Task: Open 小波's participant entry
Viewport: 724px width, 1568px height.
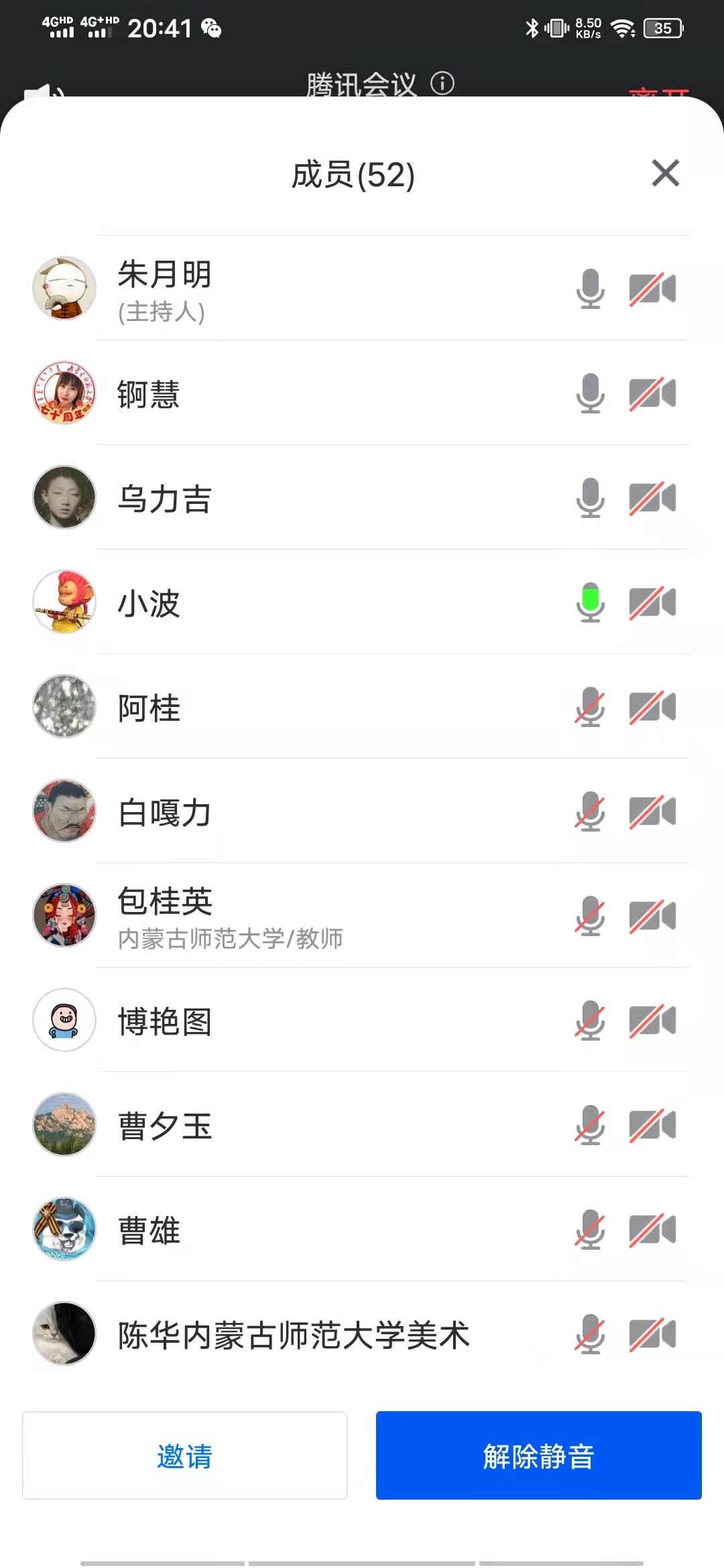Action: pyautogui.click(x=268, y=601)
